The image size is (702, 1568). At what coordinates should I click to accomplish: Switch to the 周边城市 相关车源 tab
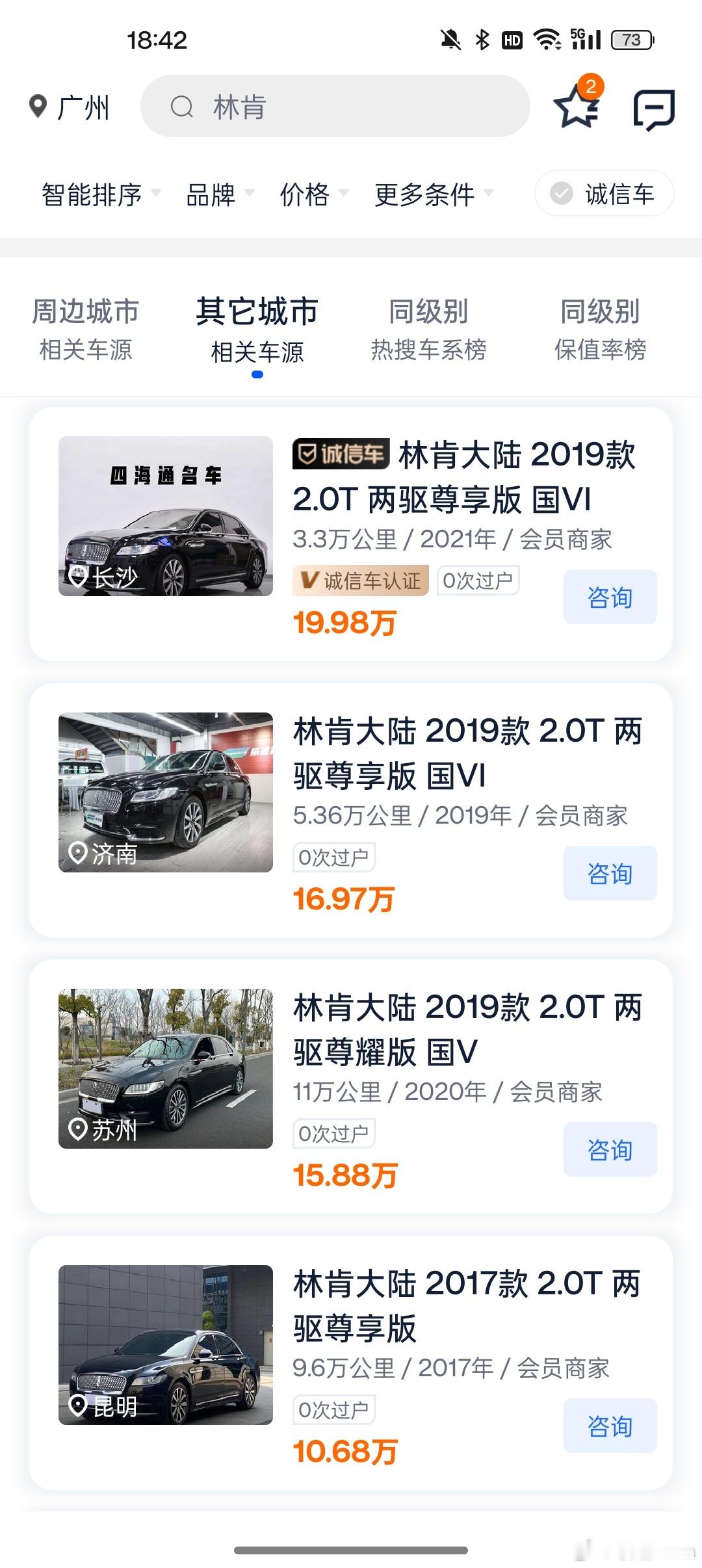pos(86,330)
